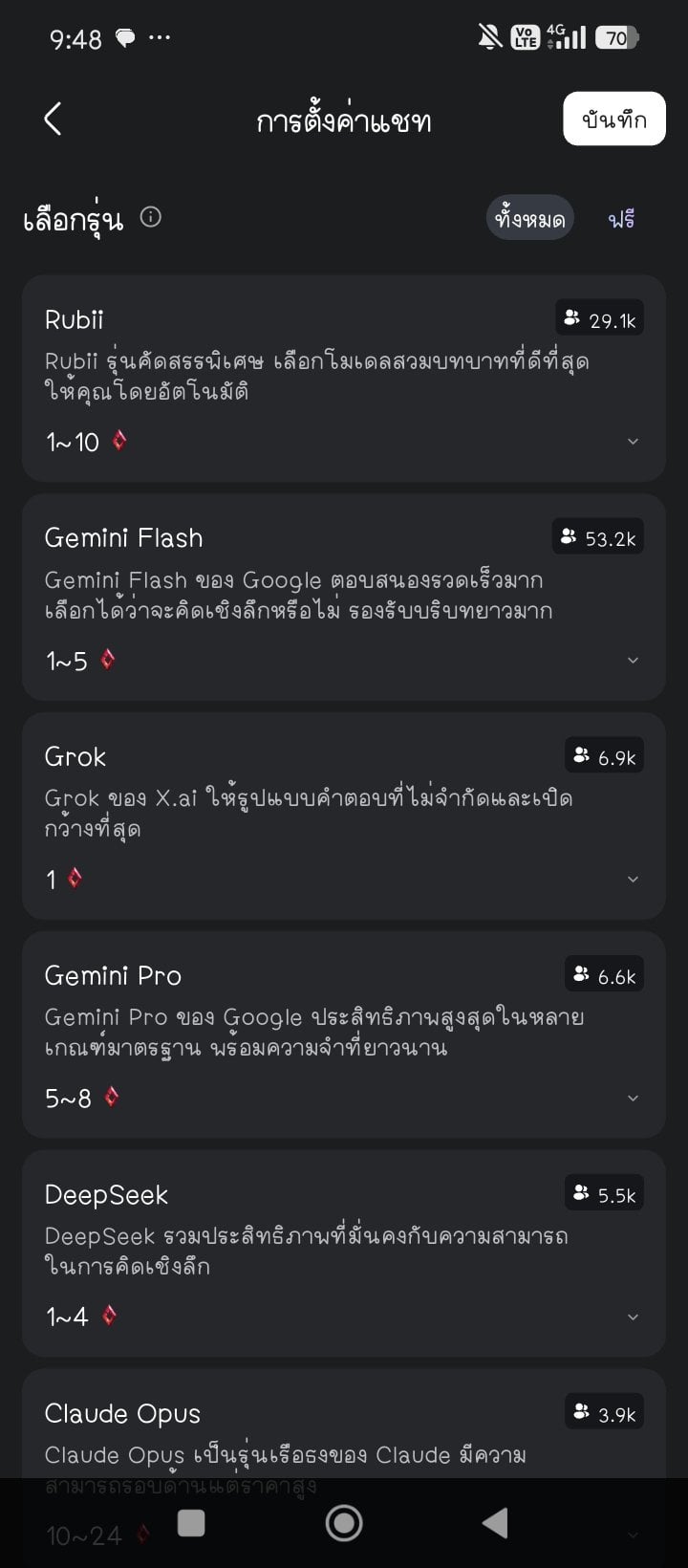Choose the Gemini Flash model

click(x=344, y=597)
